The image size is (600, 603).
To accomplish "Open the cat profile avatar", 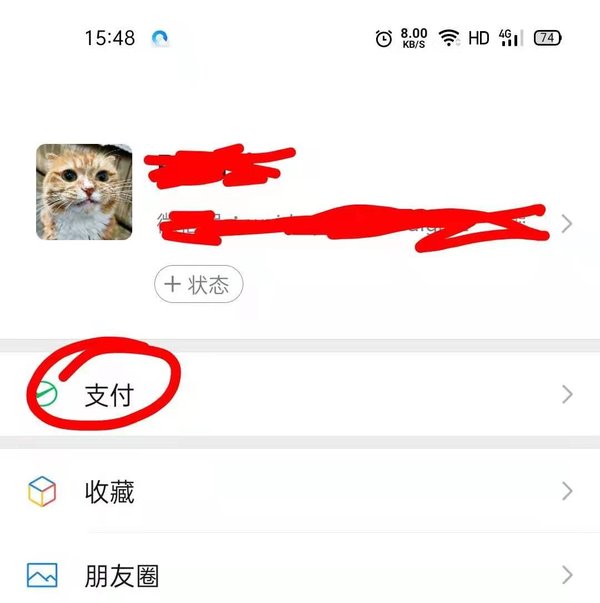I will [84, 192].
